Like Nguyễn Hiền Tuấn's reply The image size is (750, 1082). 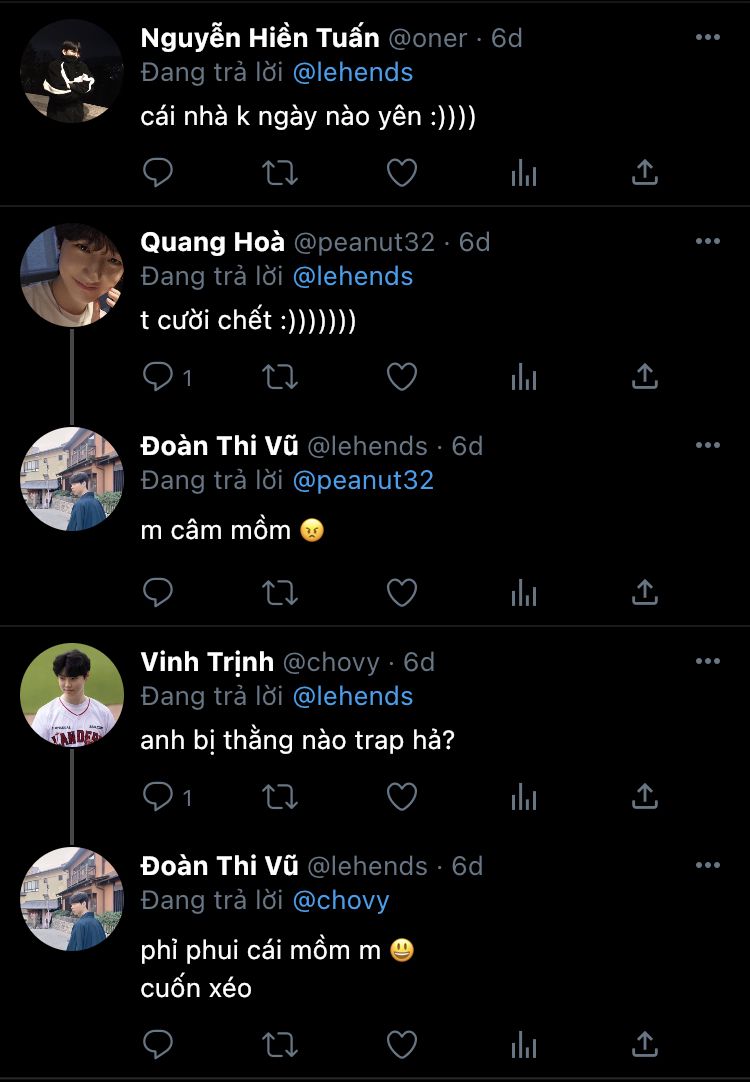(x=401, y=173)
